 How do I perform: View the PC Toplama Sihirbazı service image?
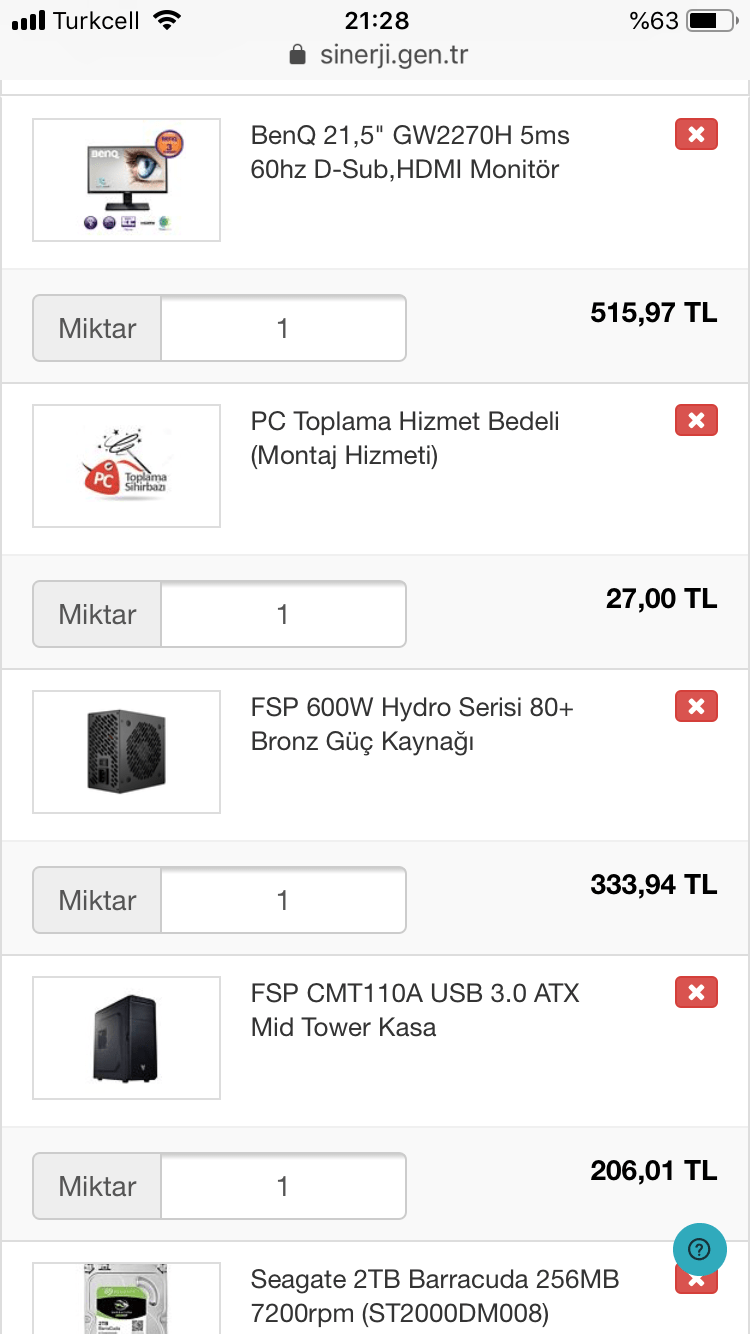tap(126, 466)
